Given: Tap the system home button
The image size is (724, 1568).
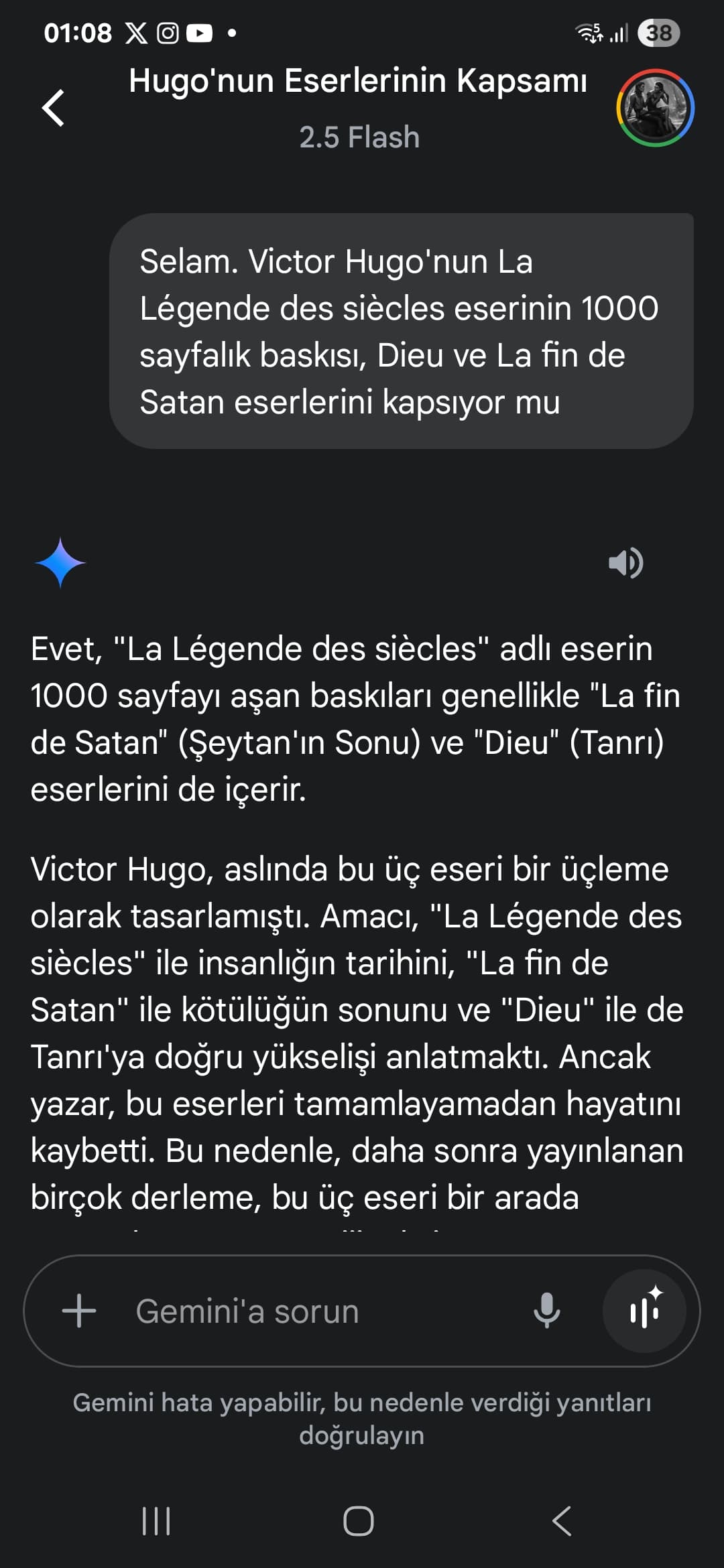Looking at the screenshot, I should (x=359, y=1521).
